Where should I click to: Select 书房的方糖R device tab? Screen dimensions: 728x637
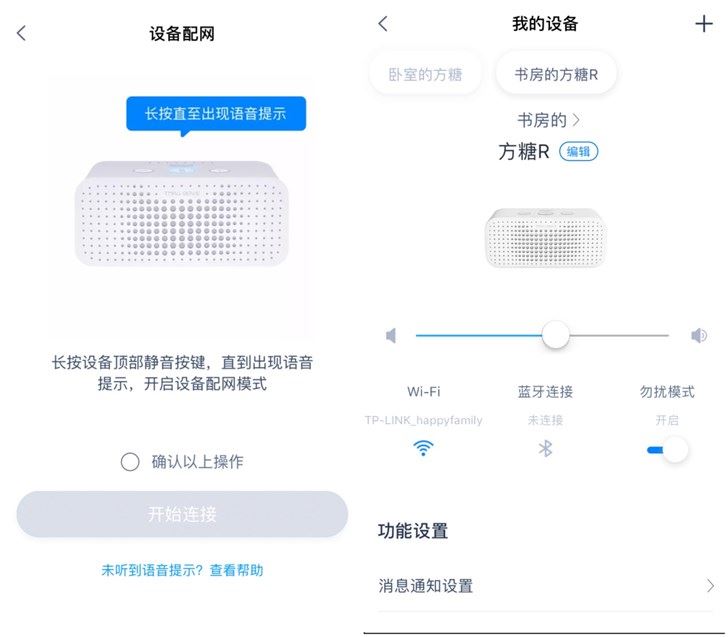click(x=556, y=74)
